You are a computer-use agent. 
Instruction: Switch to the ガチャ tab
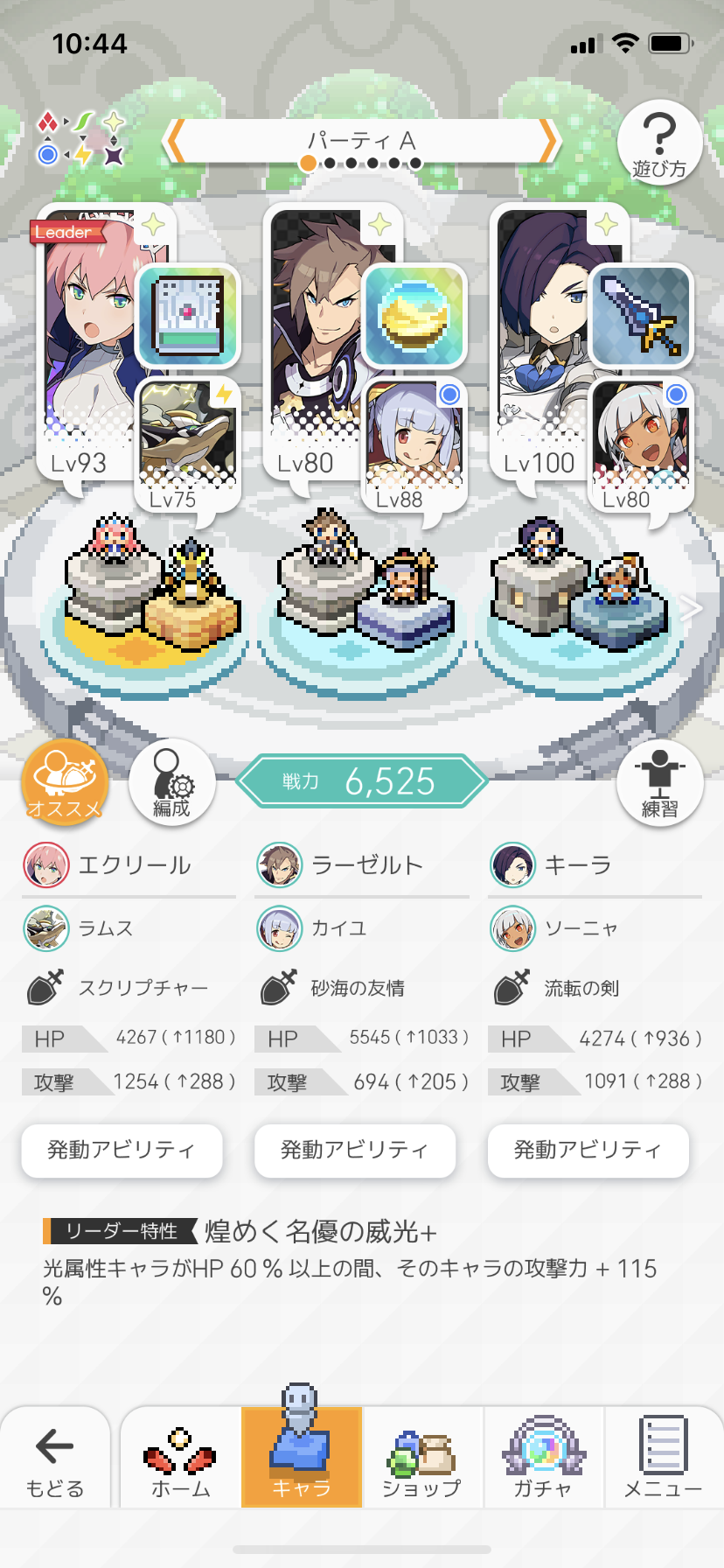(x=543, y=1457)
